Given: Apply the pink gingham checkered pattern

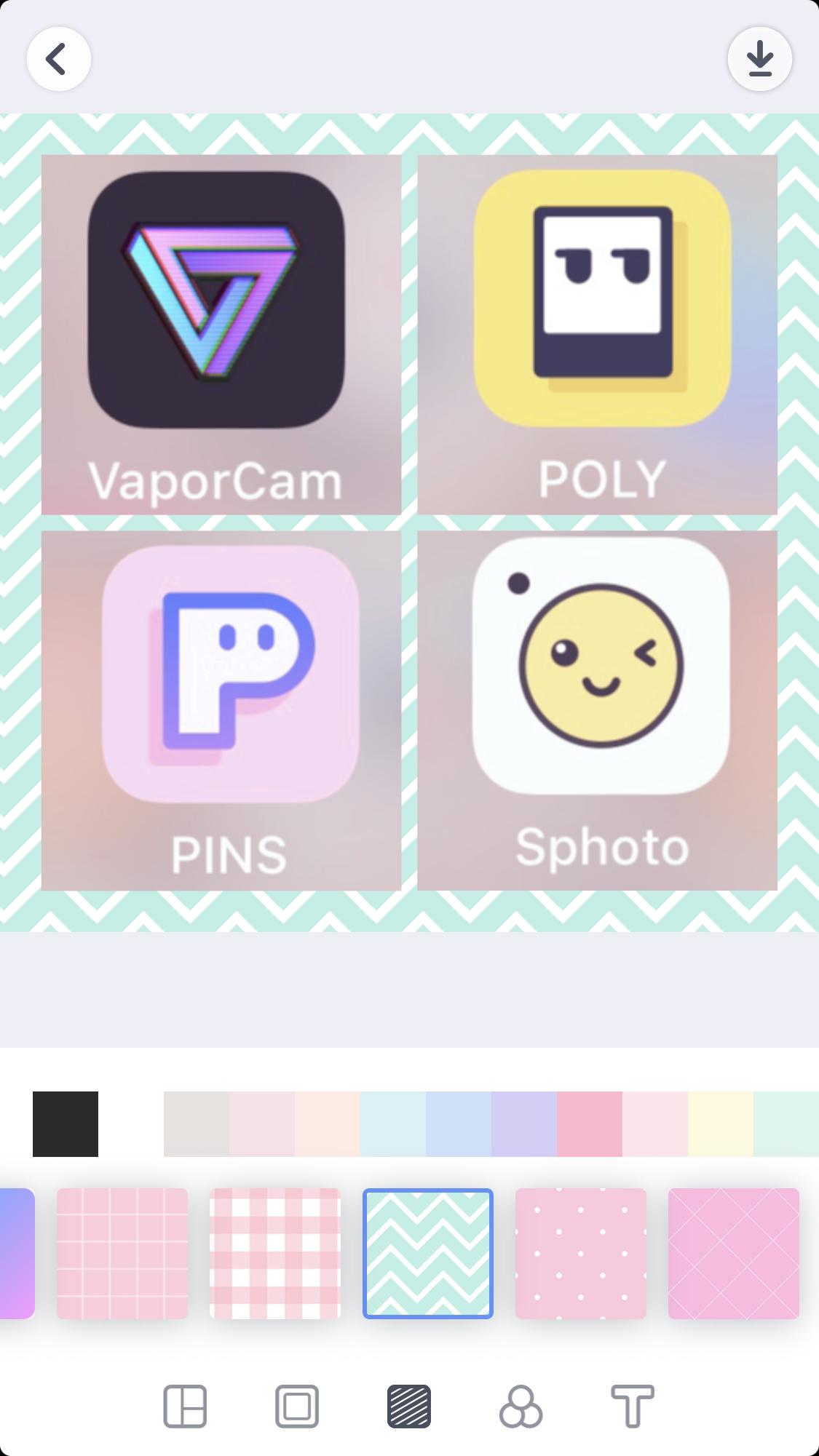Looking at the screenshot, I should [275, 1253].
